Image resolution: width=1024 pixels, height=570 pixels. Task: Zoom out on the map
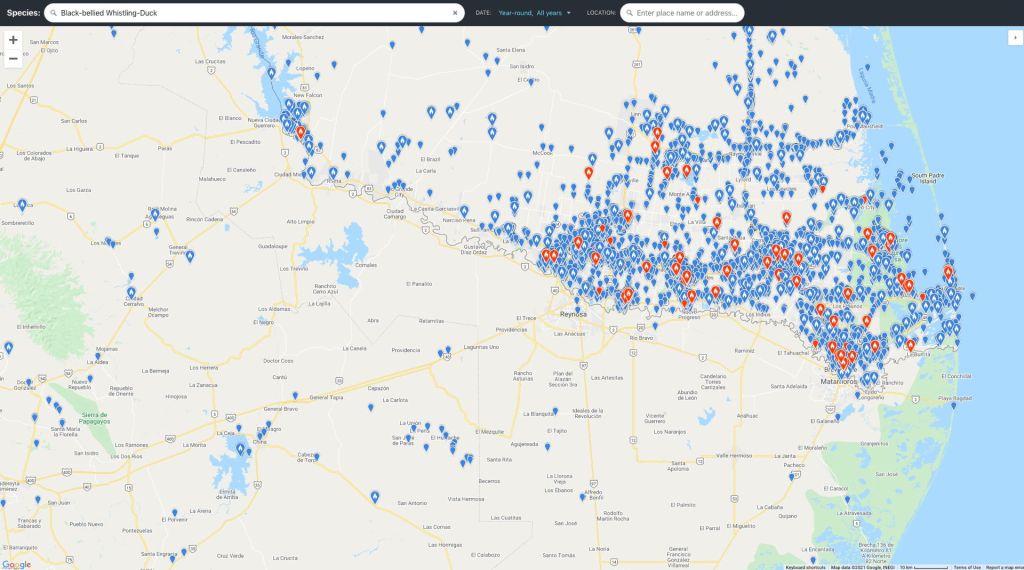pyautogui.click(x=13, y=59)
